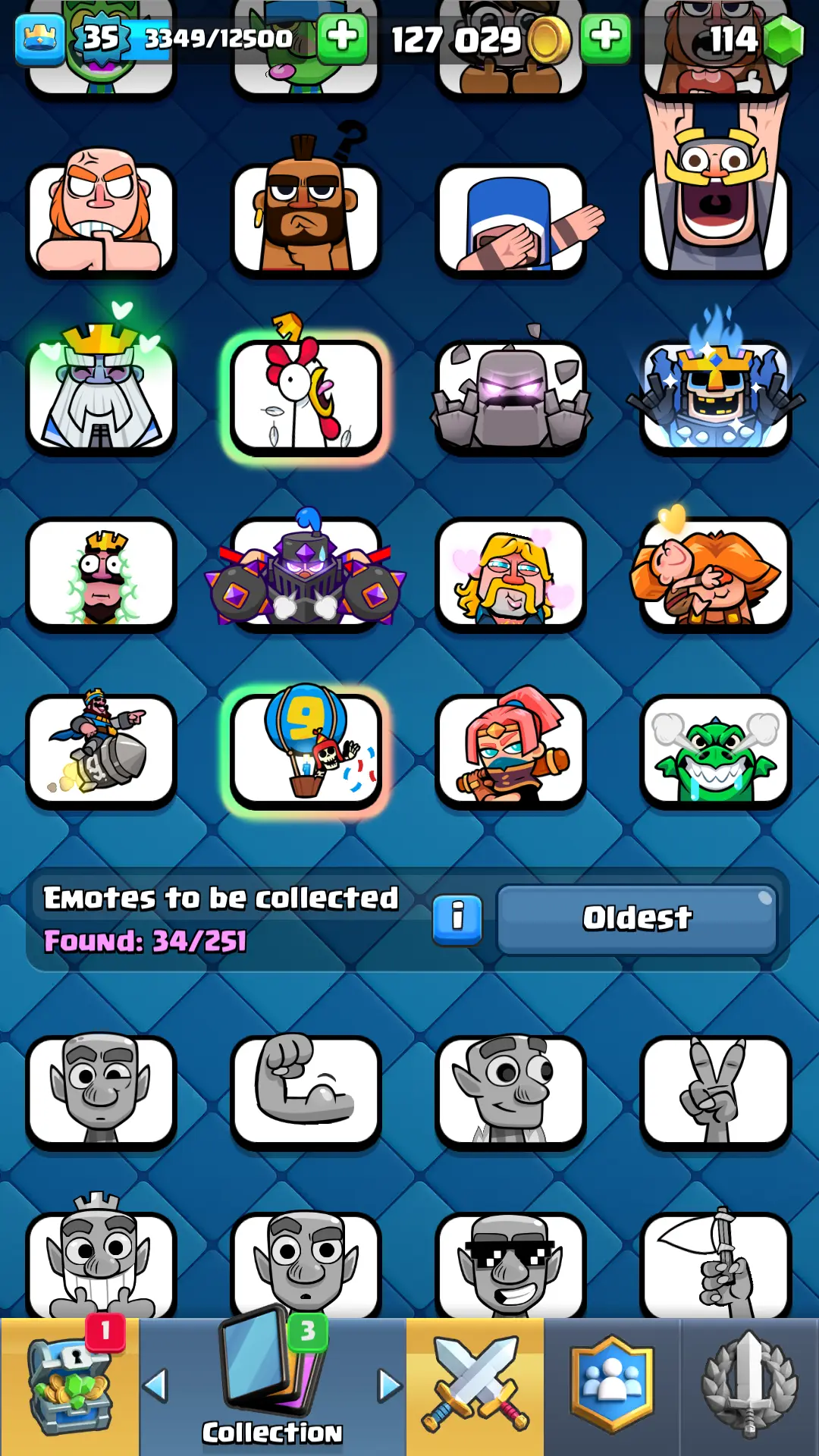Choose the wizard dab emote

click(x=510, y=220)
